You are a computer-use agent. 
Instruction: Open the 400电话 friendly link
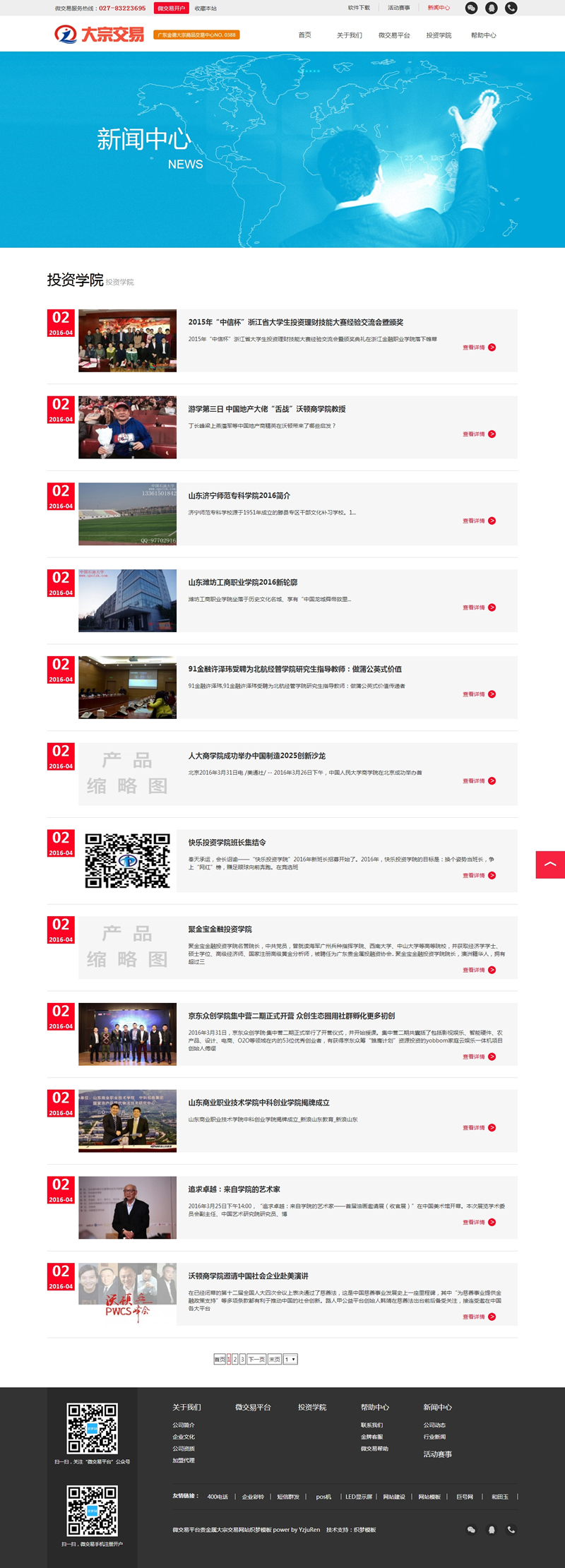pyautogui.click(x=218, y=1497)
